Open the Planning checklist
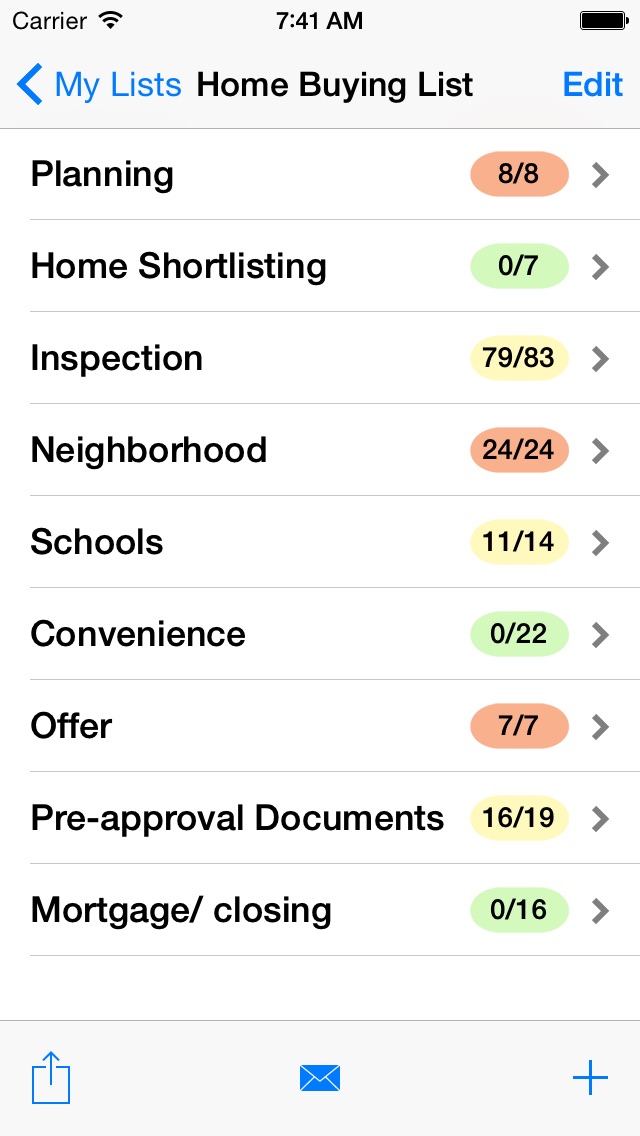 tap(320, 175)
